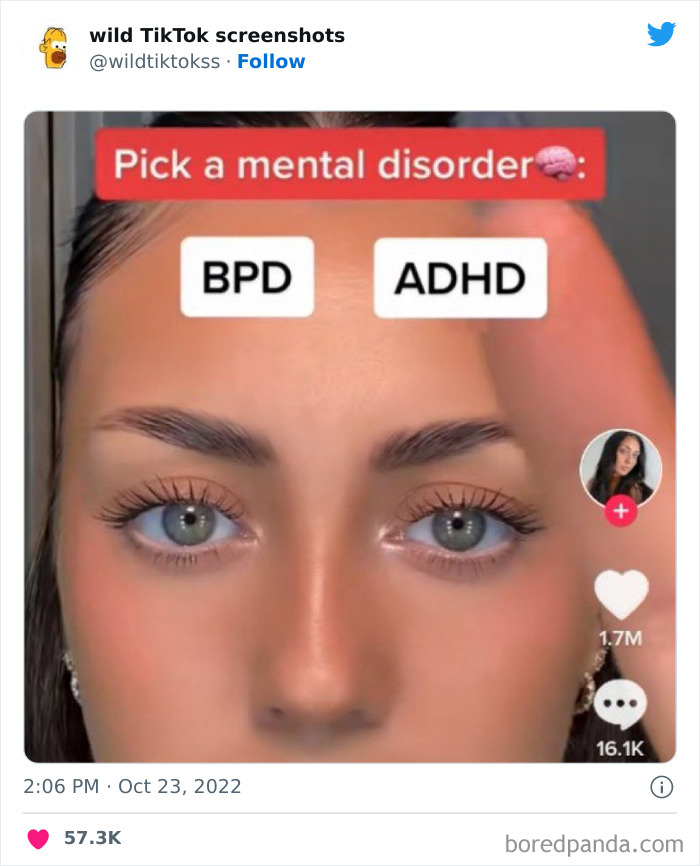Open the Twitter info icon
This screenshot has width=700, height=866.
pyautogui.click(x=661, y=787)
